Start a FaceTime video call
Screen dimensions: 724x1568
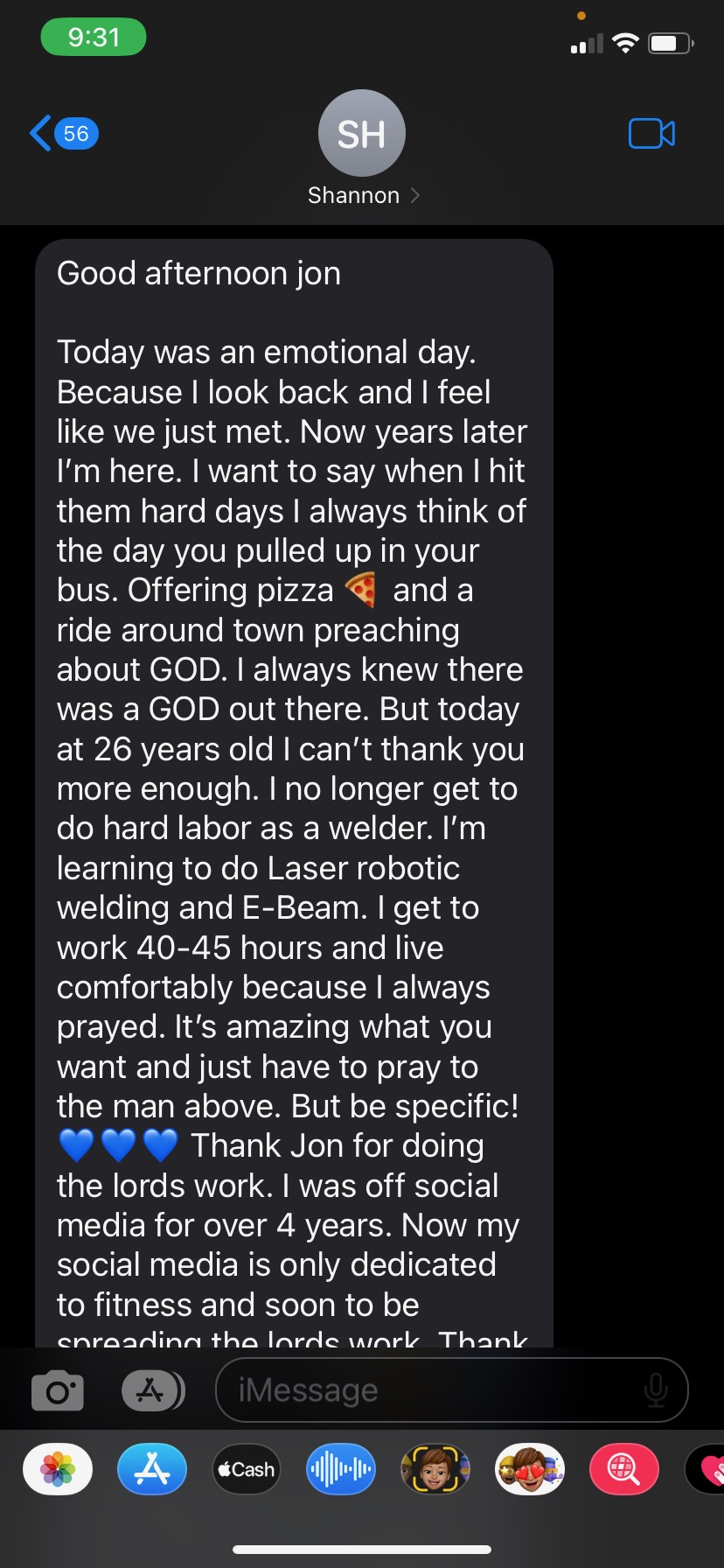point(651,134)
